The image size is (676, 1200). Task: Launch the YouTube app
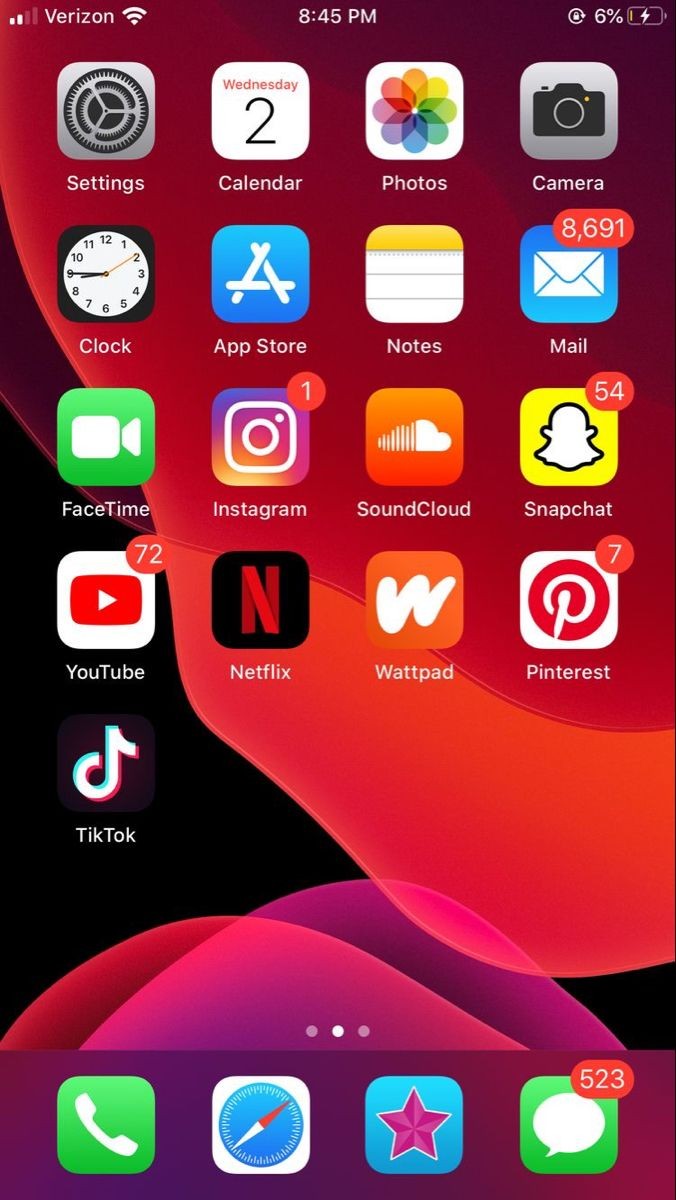pos(106,600)
